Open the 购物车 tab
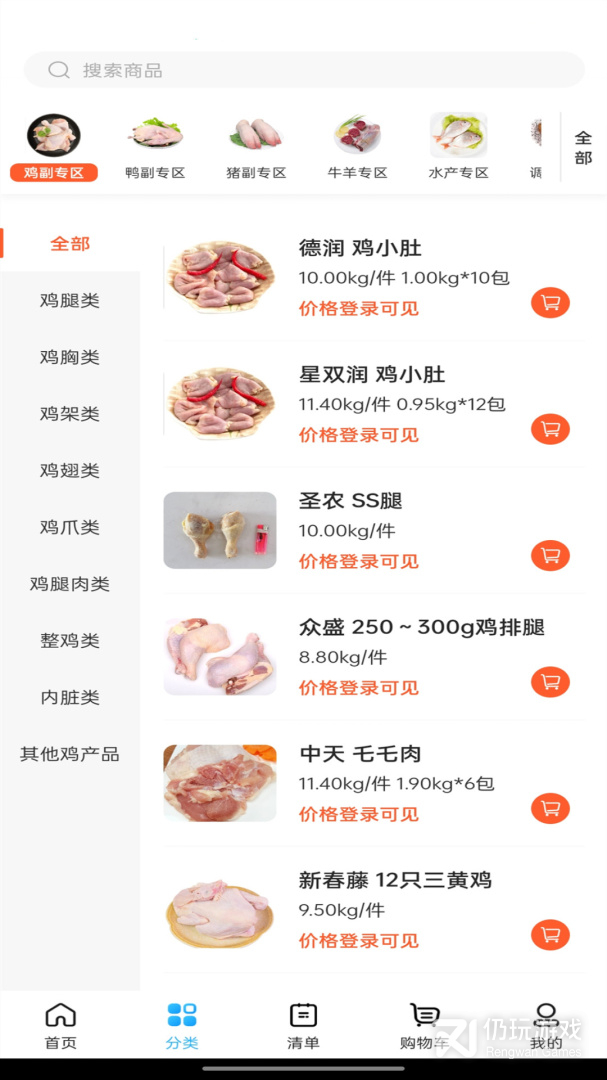This screenshot has width=607, height=1080. click(x=424, y=1026)
